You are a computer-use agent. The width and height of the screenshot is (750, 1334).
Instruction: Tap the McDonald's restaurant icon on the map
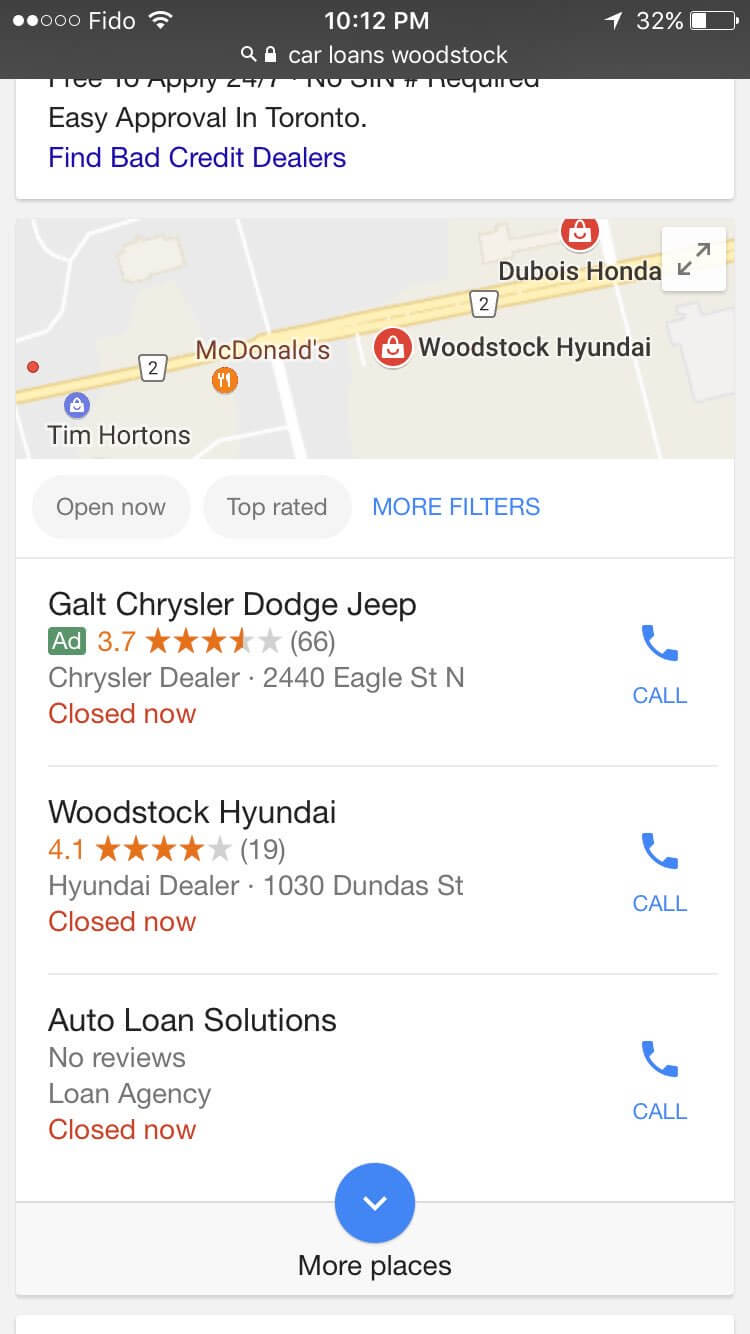[224, 380]
